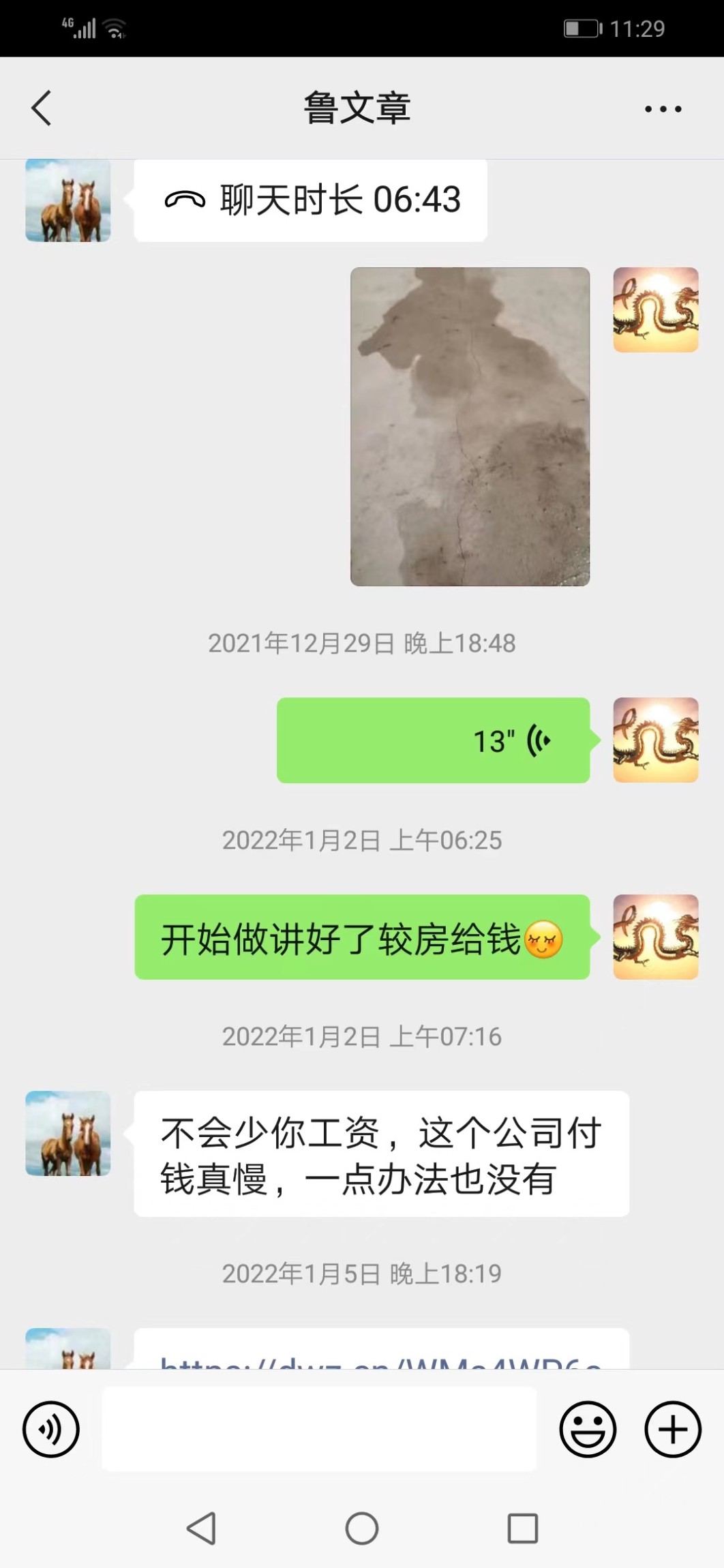Focus the message text input field
The width and height of the screenshot is (724, 1568).
(x=319, y=1430)
